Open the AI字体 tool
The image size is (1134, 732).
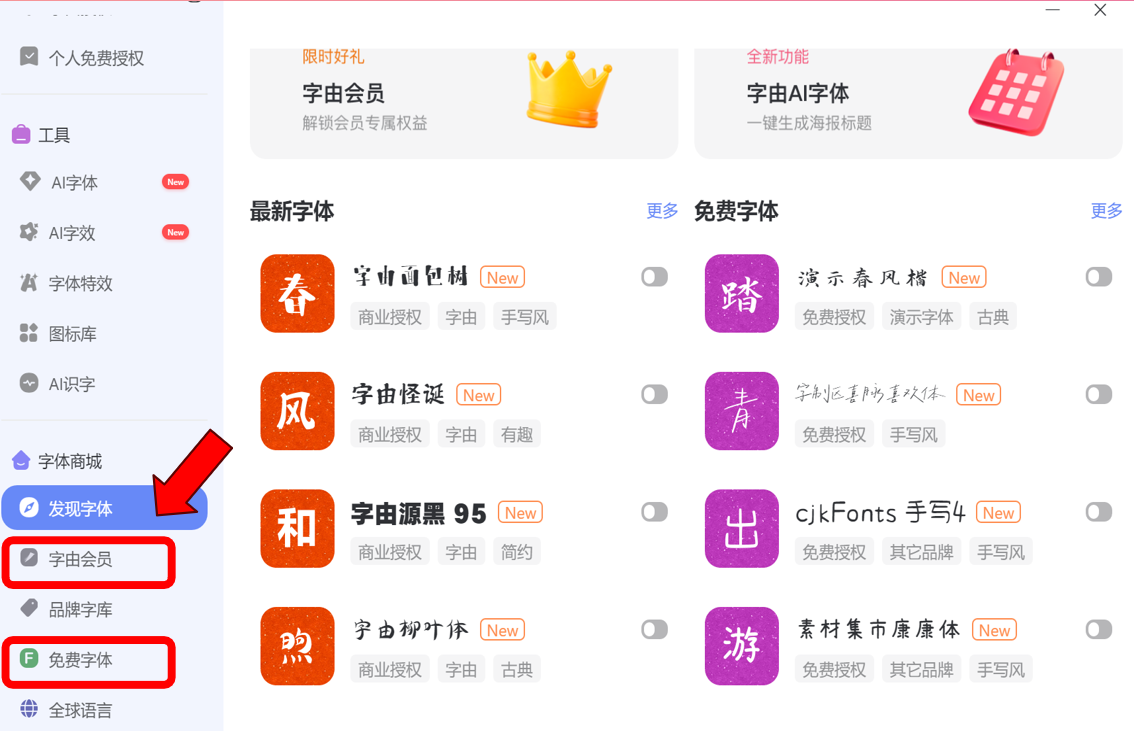(75, 183)
